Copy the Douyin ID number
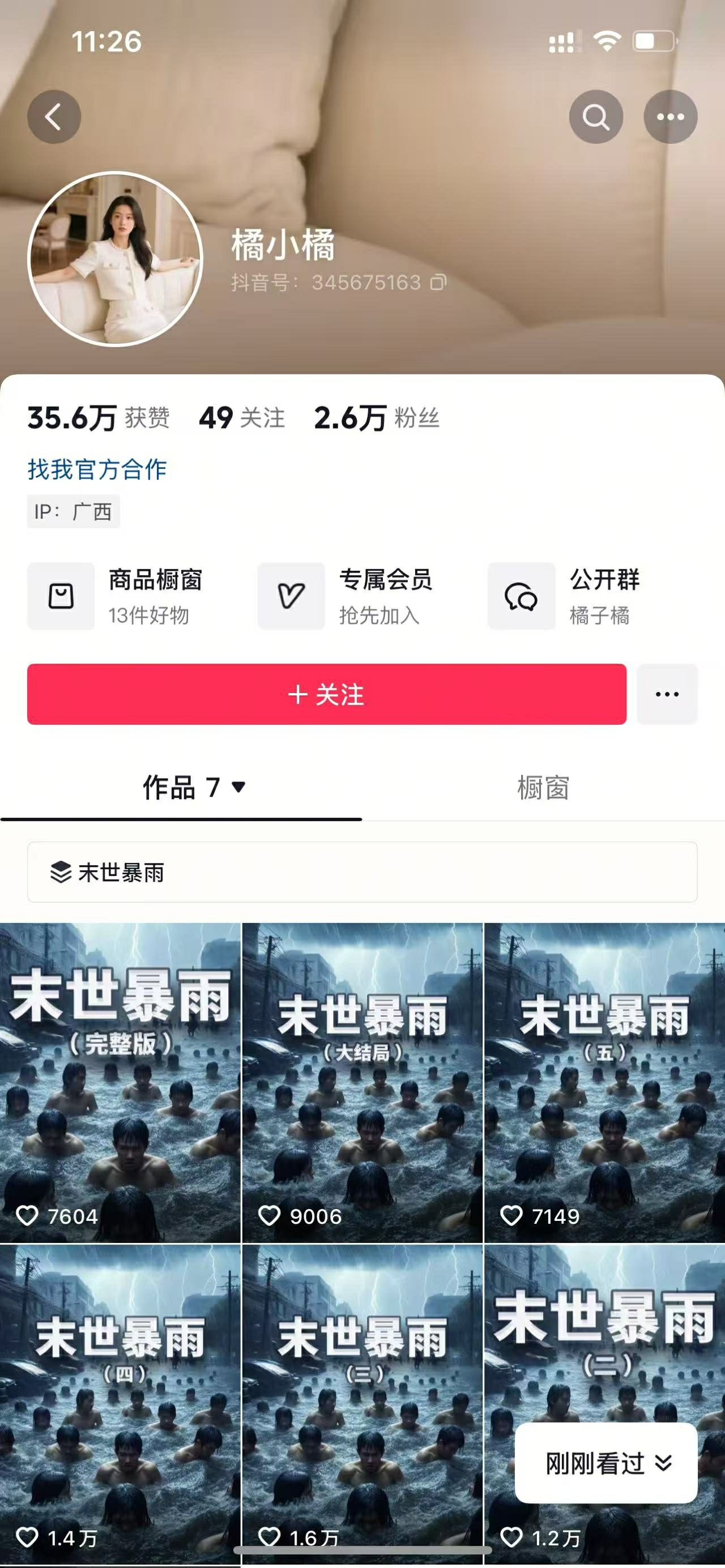Screen dimensions: 725x1568 438,283
